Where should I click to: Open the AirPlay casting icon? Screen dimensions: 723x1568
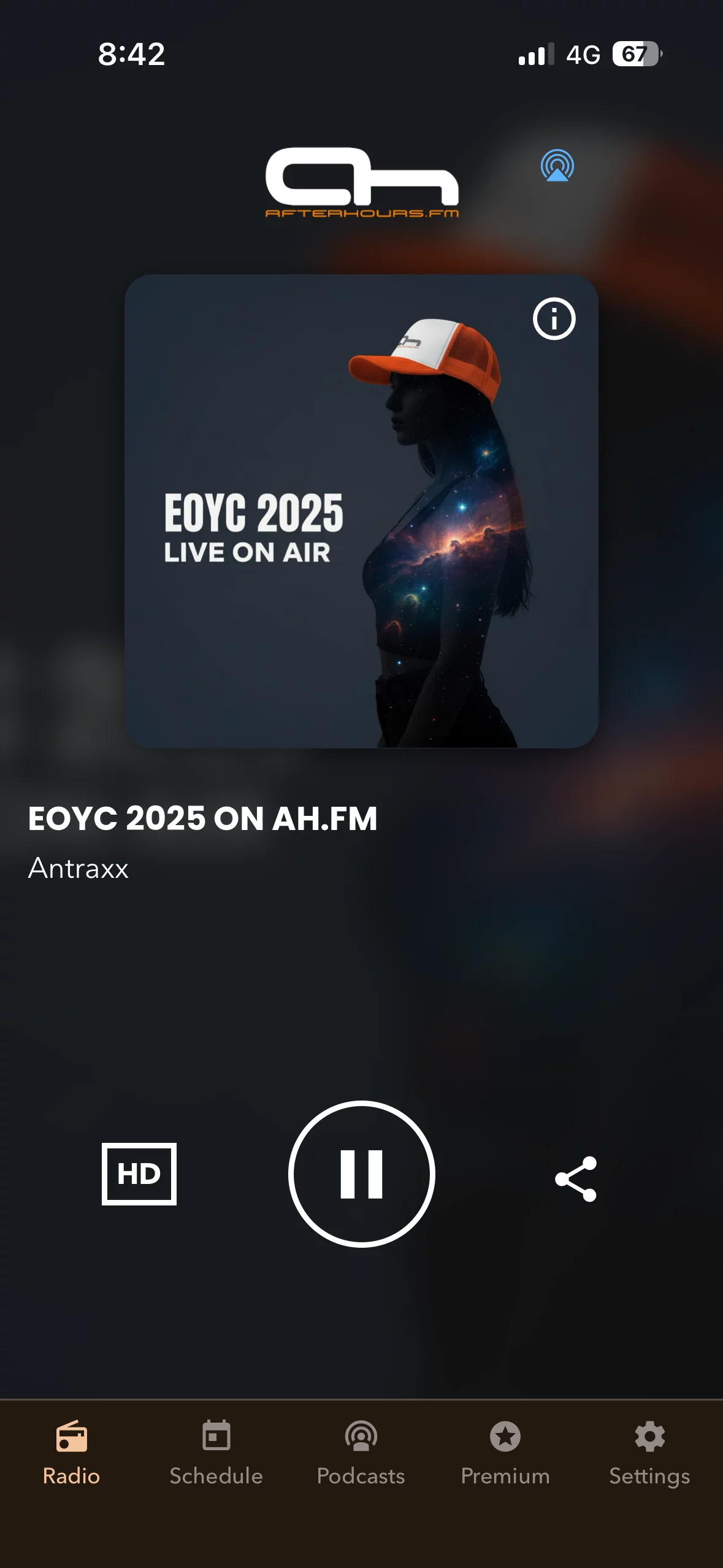point(557,166)
